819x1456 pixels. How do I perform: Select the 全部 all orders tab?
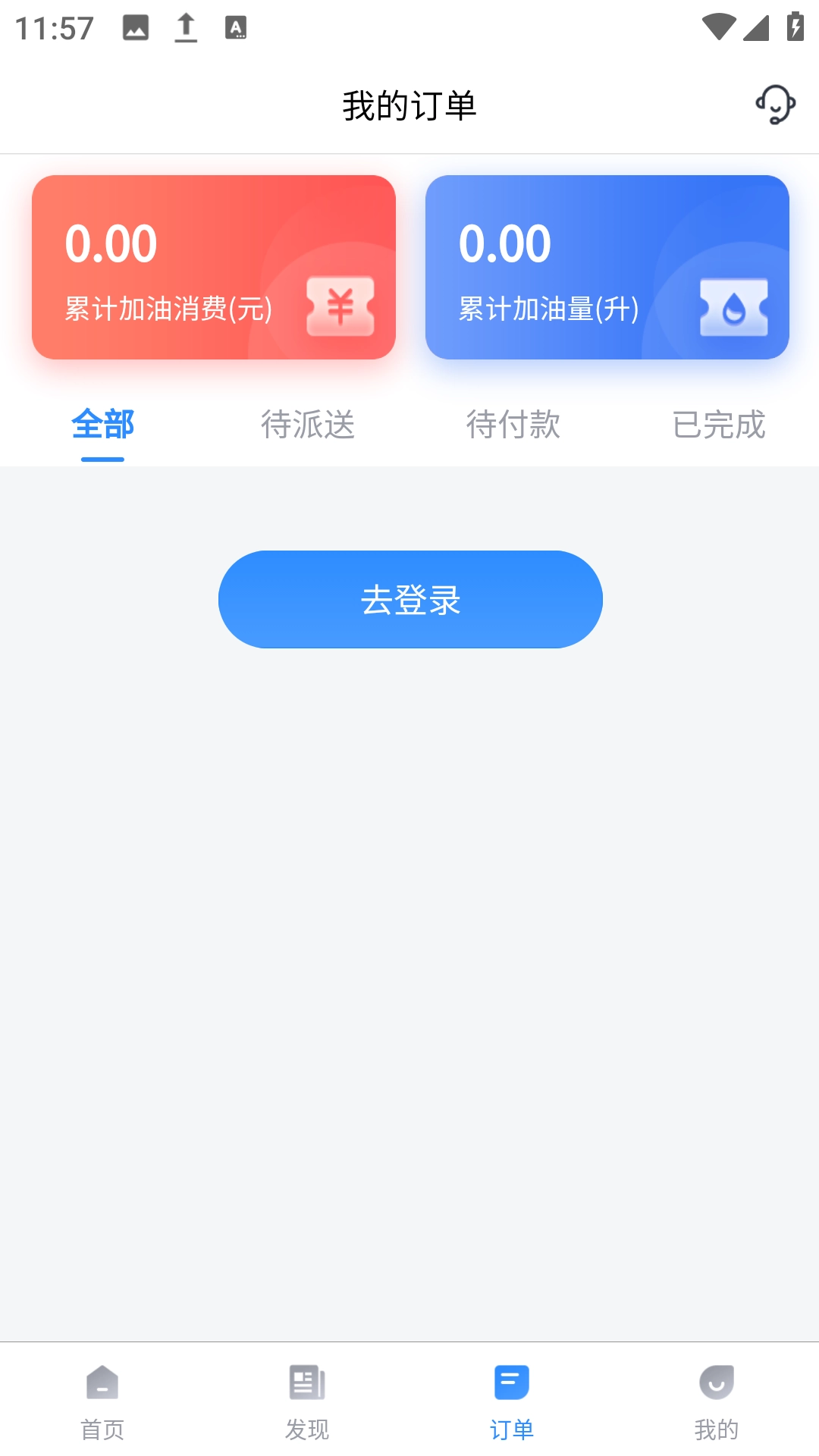coord(102,425)
